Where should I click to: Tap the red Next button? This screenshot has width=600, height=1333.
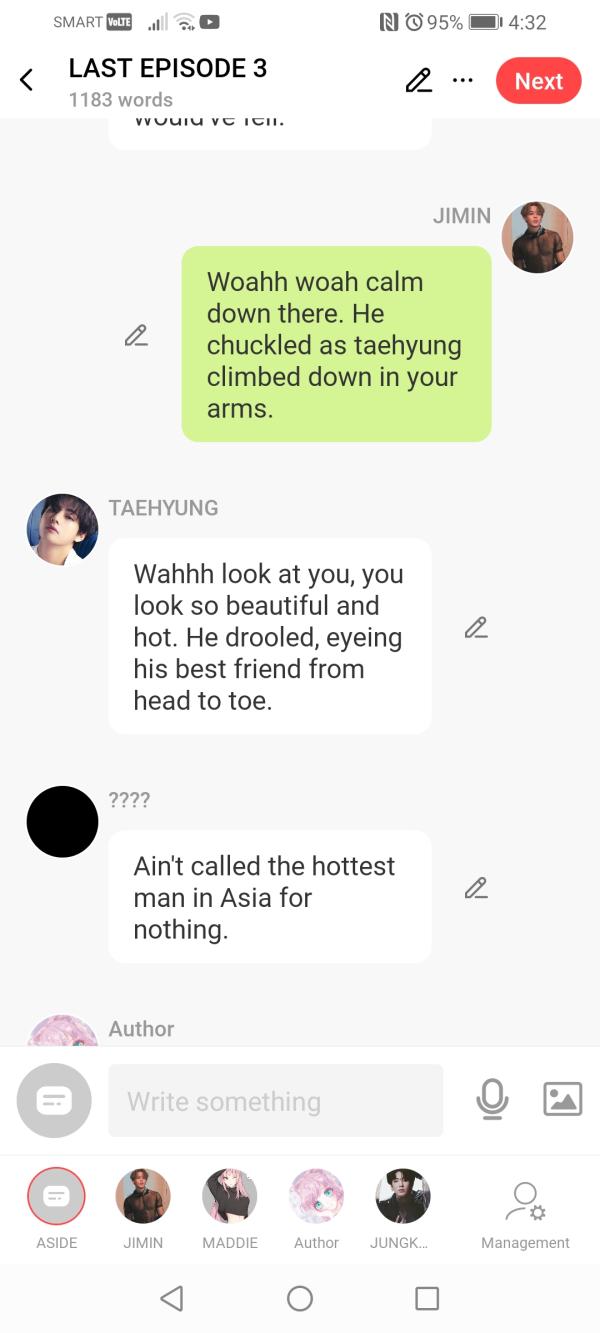pyautogui.click(x=538, y=81)
